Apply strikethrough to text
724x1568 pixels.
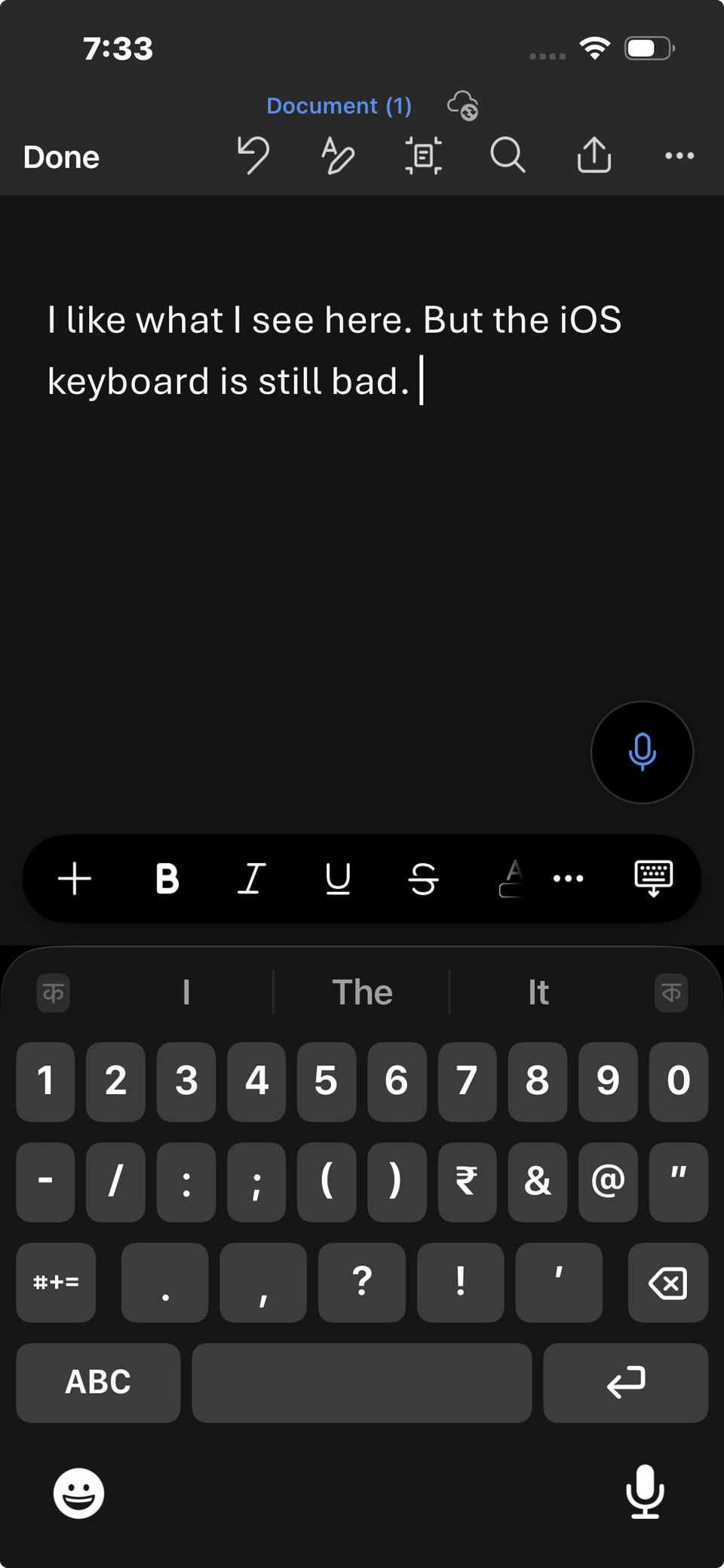[423, 878]
